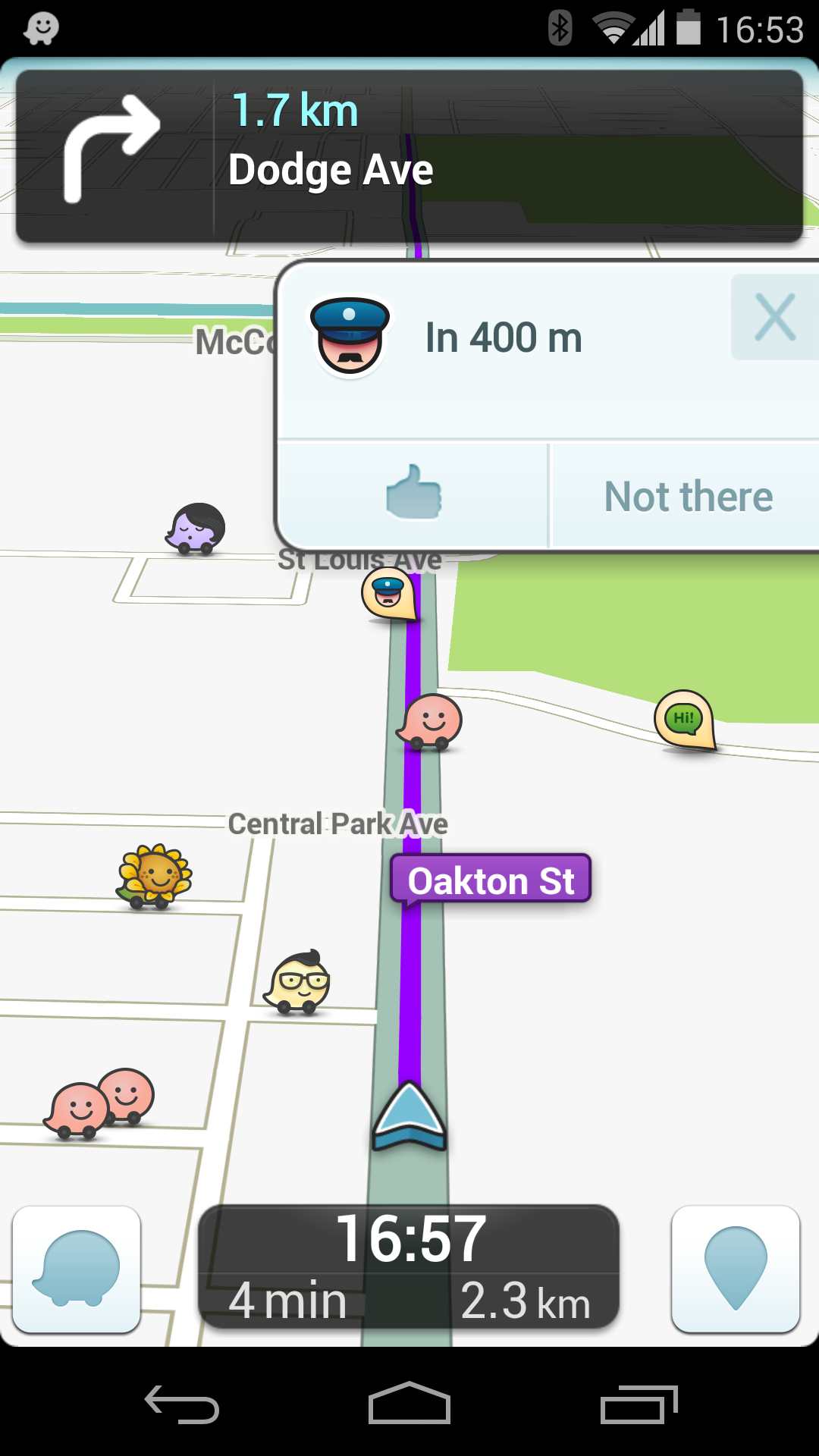Go back with the system back button
Image resolution: width=819 pixels, height=1456 pixels.
pyautogui.click(x=182, y=1404)
